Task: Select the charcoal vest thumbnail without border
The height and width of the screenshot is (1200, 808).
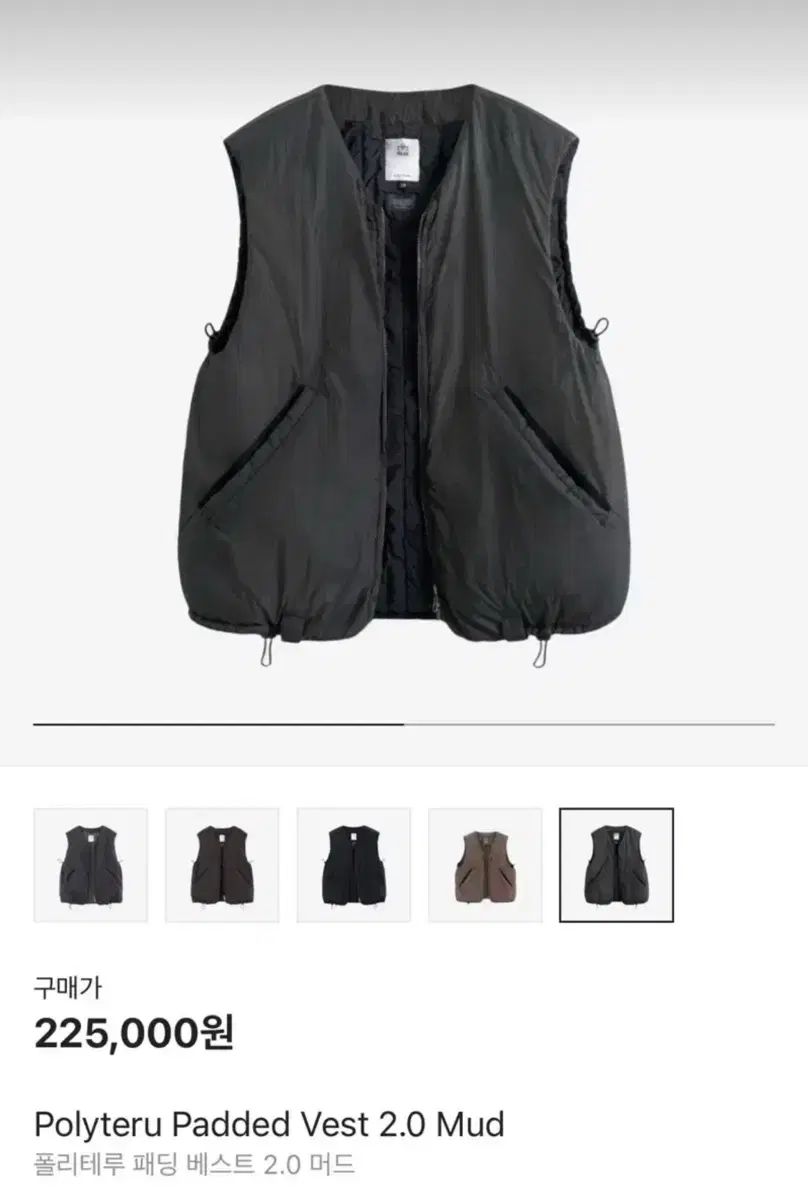Action: tap(91, 865)
